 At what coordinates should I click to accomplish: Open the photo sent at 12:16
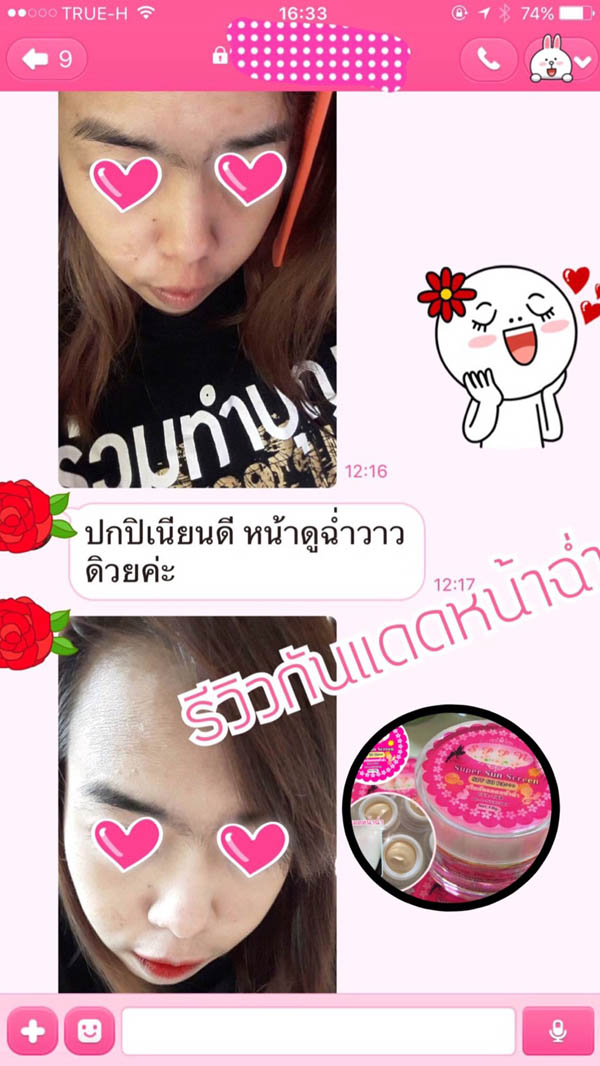[x=197, y=288]
